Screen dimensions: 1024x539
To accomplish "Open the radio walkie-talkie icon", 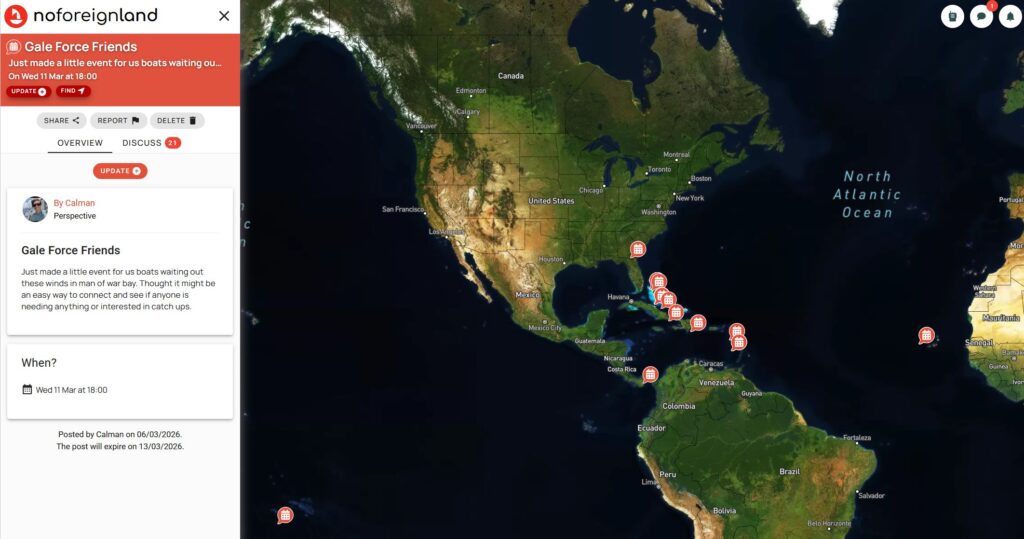I will click(952, 16).
